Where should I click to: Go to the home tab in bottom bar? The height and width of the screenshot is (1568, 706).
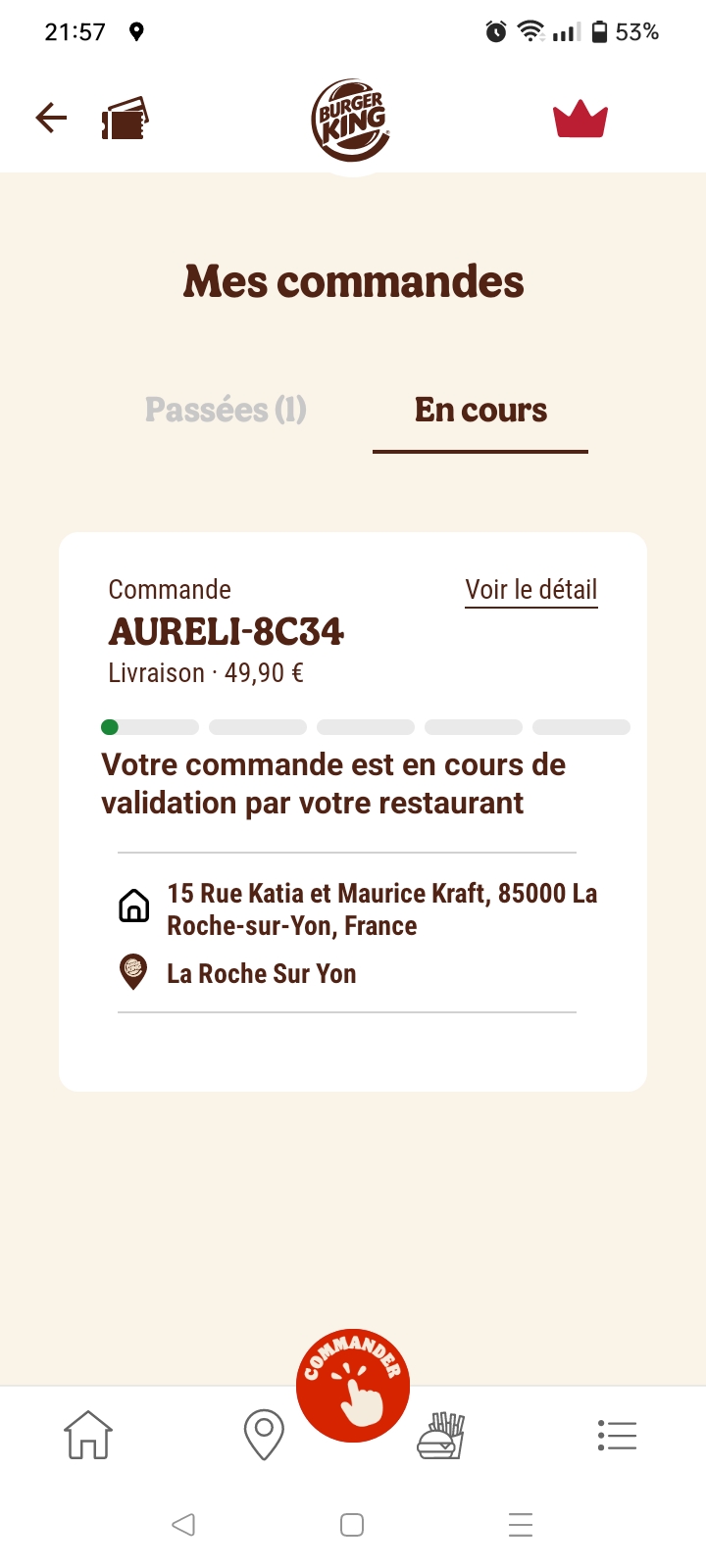coord(88,1436)
